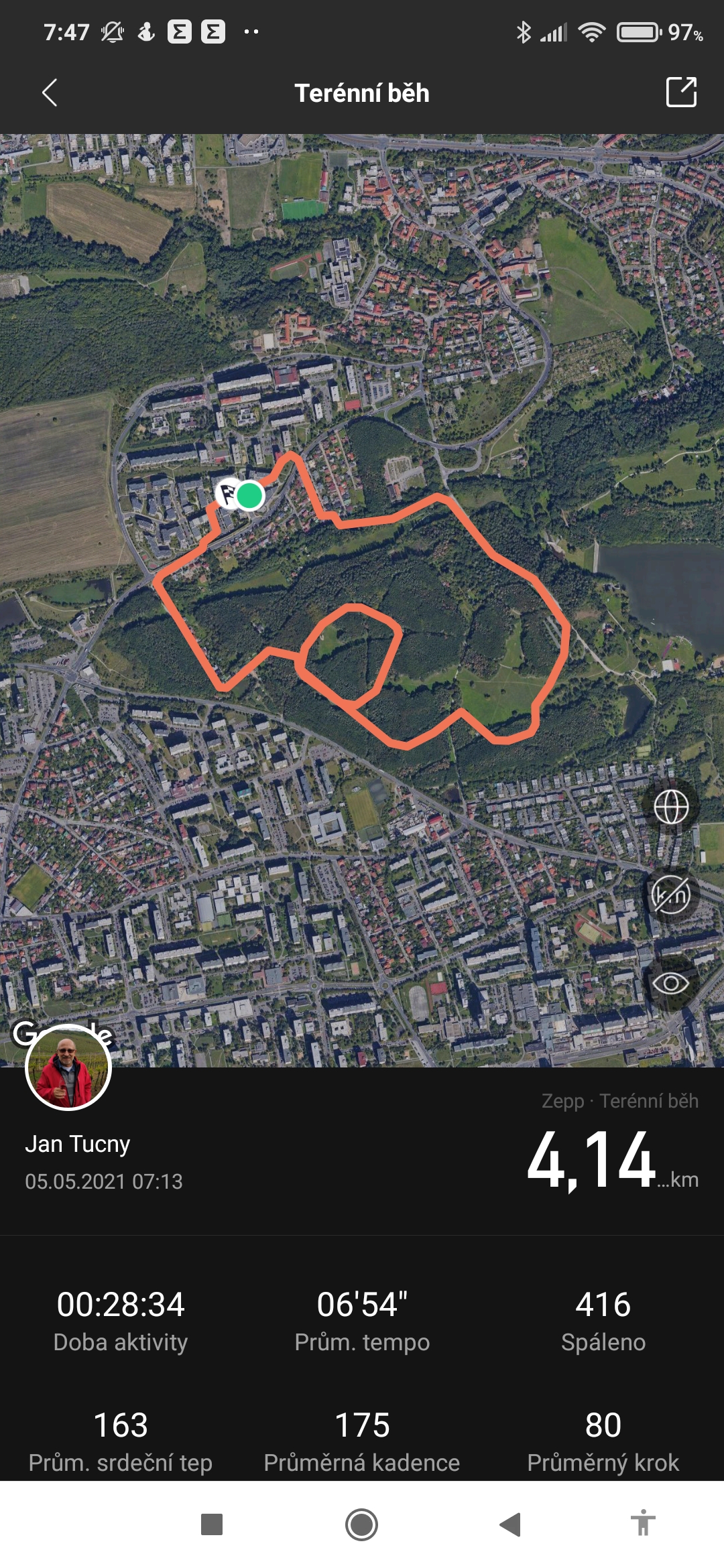Go back from Terénní běh screen
Image resolution: width=724 pixels, height=1568 pixels.
(x=50, y=93)
